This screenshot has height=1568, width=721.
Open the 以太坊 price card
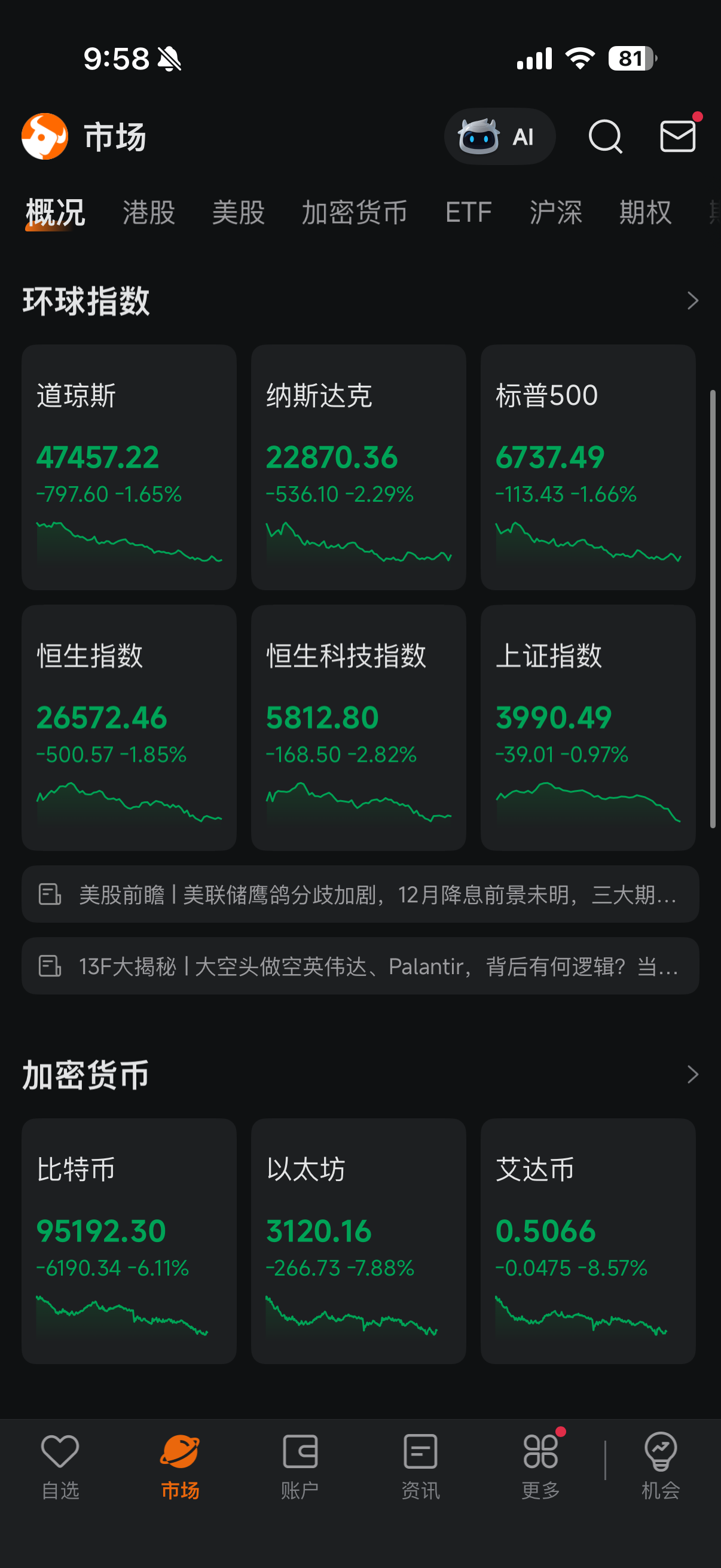pos(358,1241)
